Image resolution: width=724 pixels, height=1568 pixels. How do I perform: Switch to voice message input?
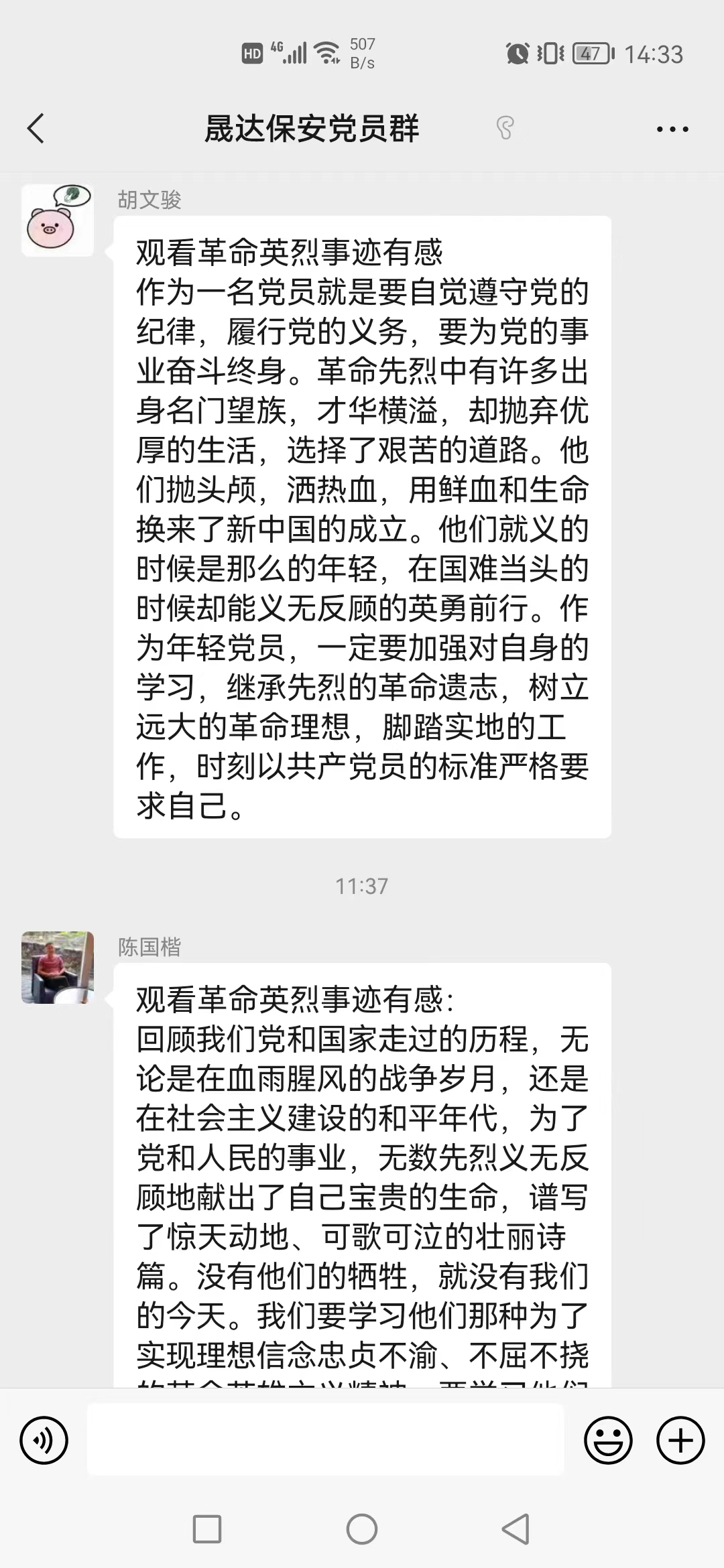(x=44, y=1439)
